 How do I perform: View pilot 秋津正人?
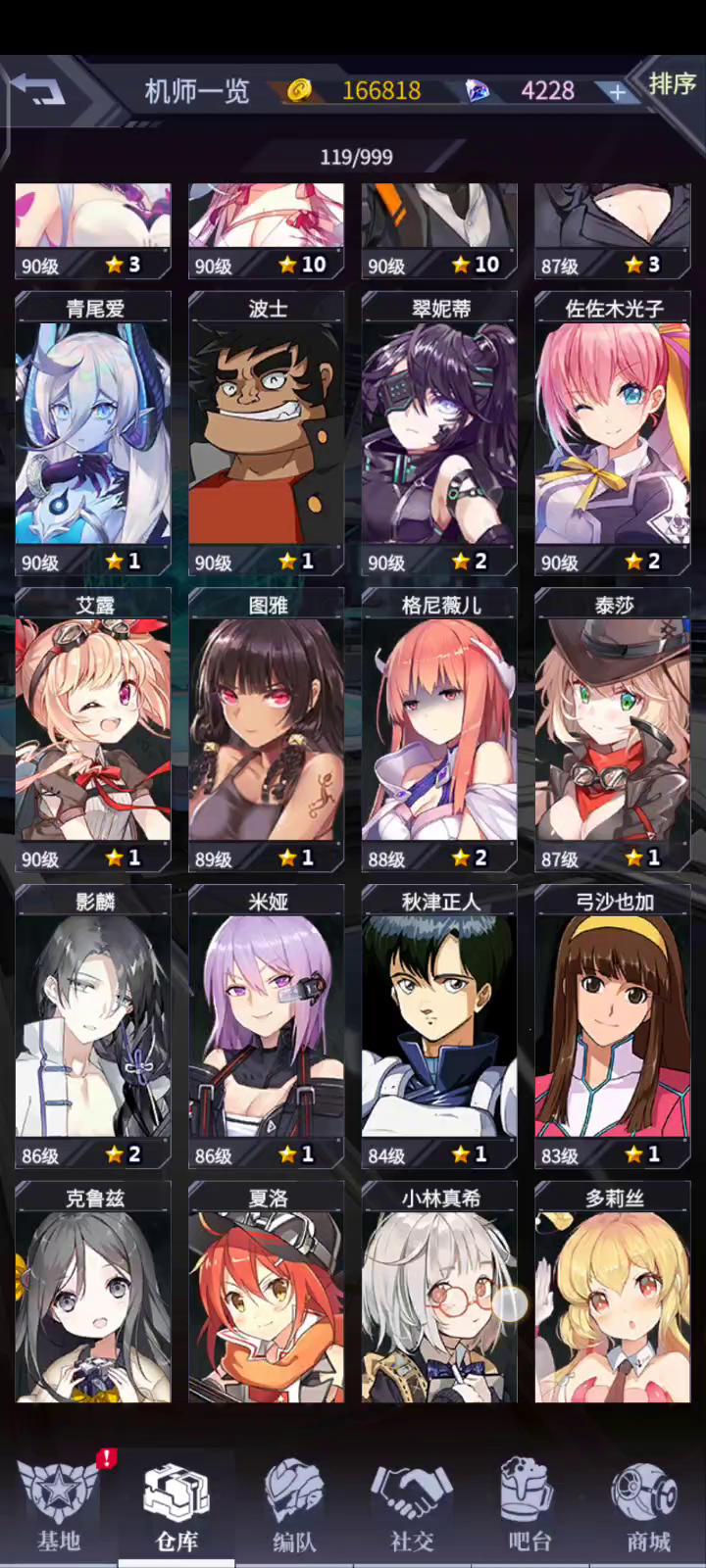coord(439,1027)
